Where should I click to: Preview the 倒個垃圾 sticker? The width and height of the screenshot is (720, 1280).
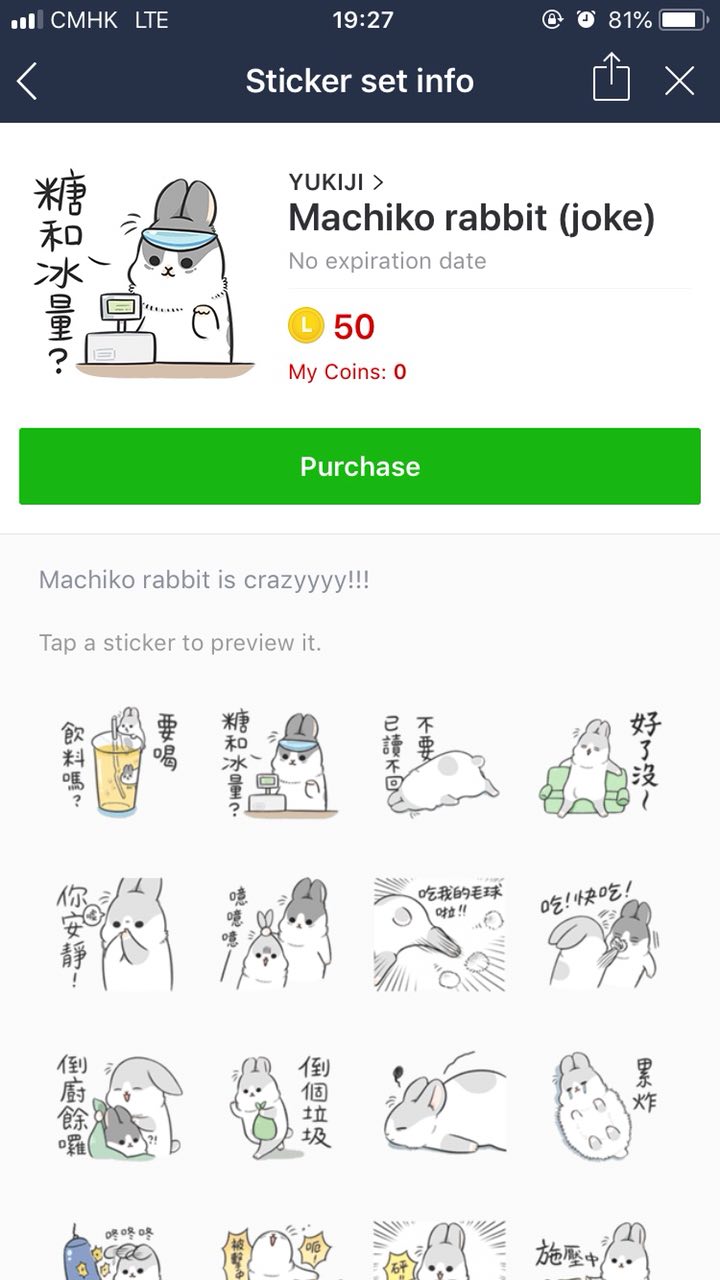point(277,1105)
